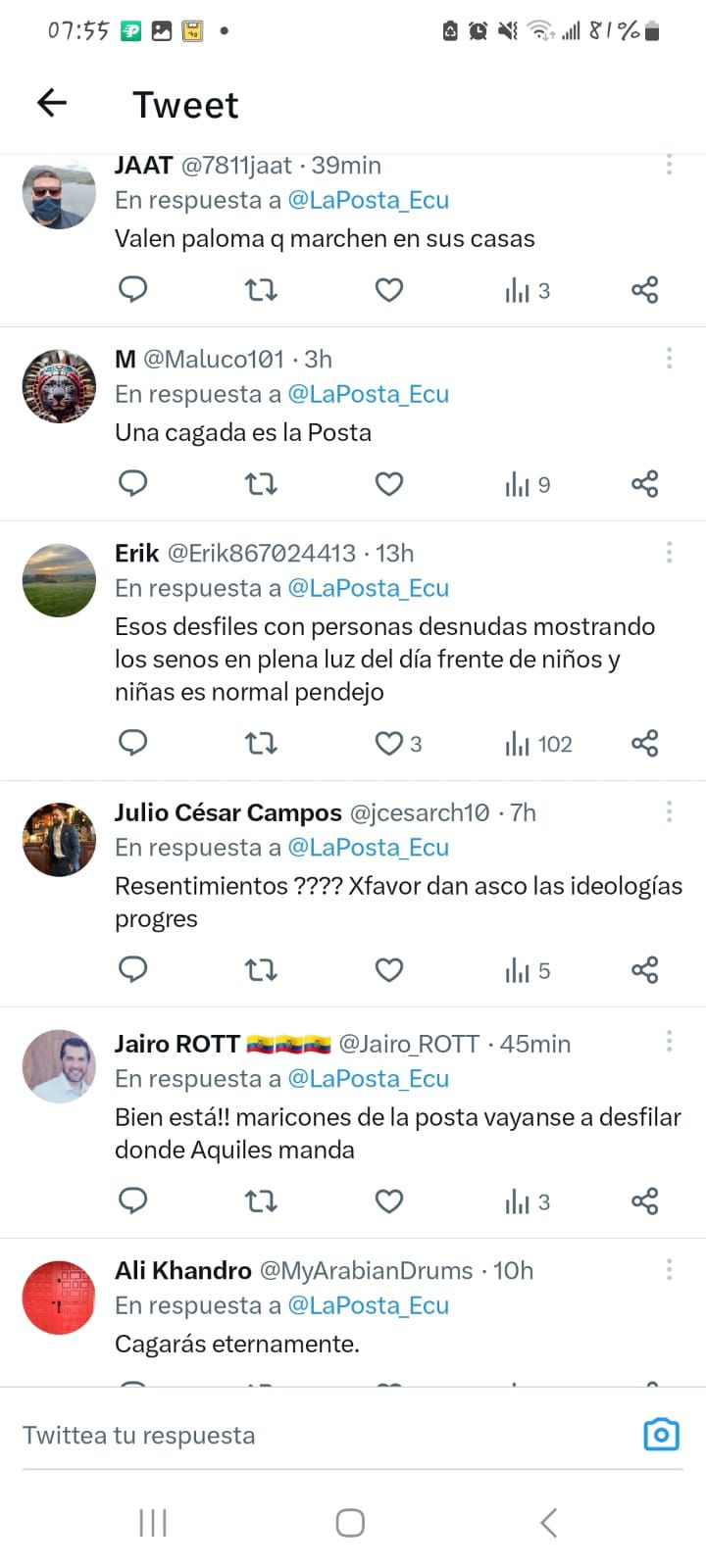This screenshot has height=1568, width=706.
Task: Share M @Maluco101's tweet
Action: pyautogui.click(x=644, y=484)
